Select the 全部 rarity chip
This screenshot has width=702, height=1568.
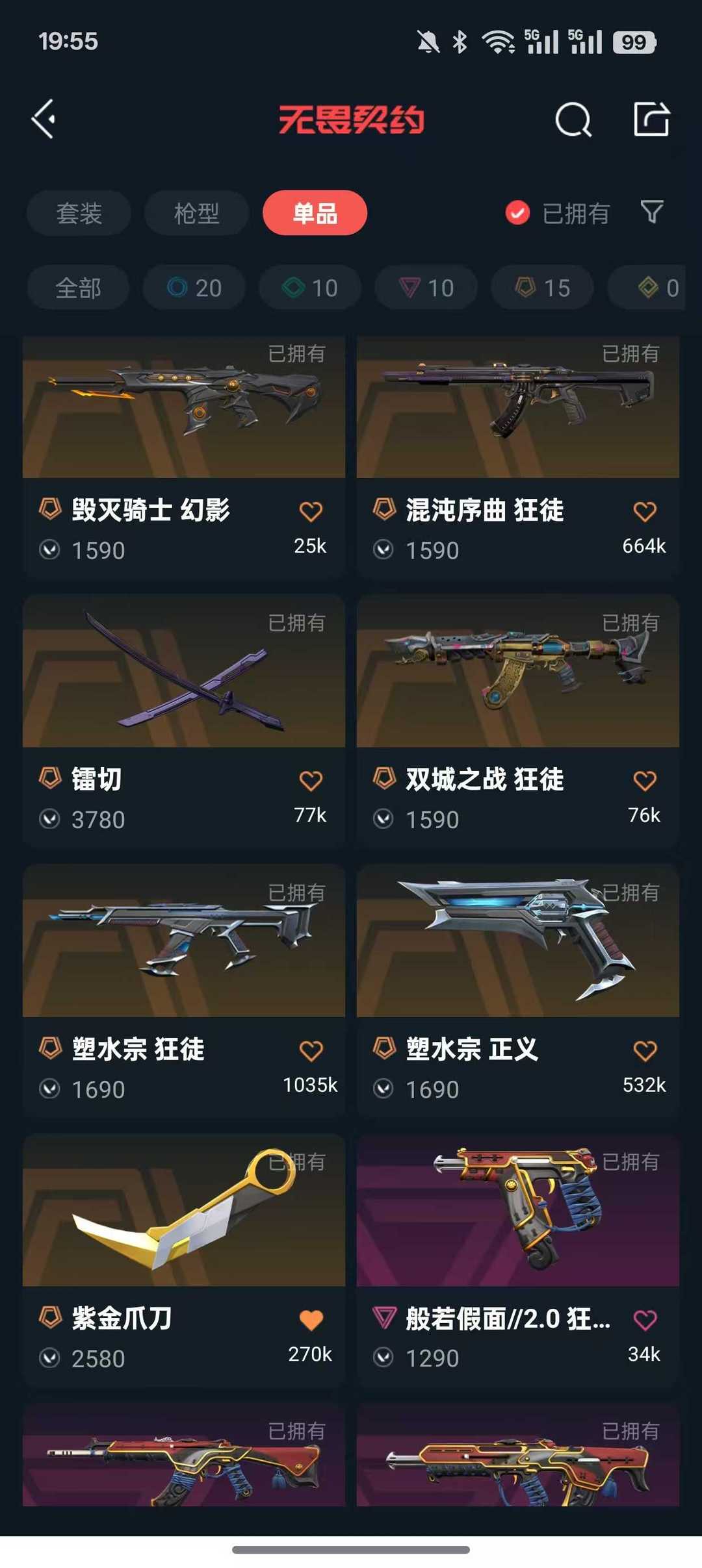78,288
